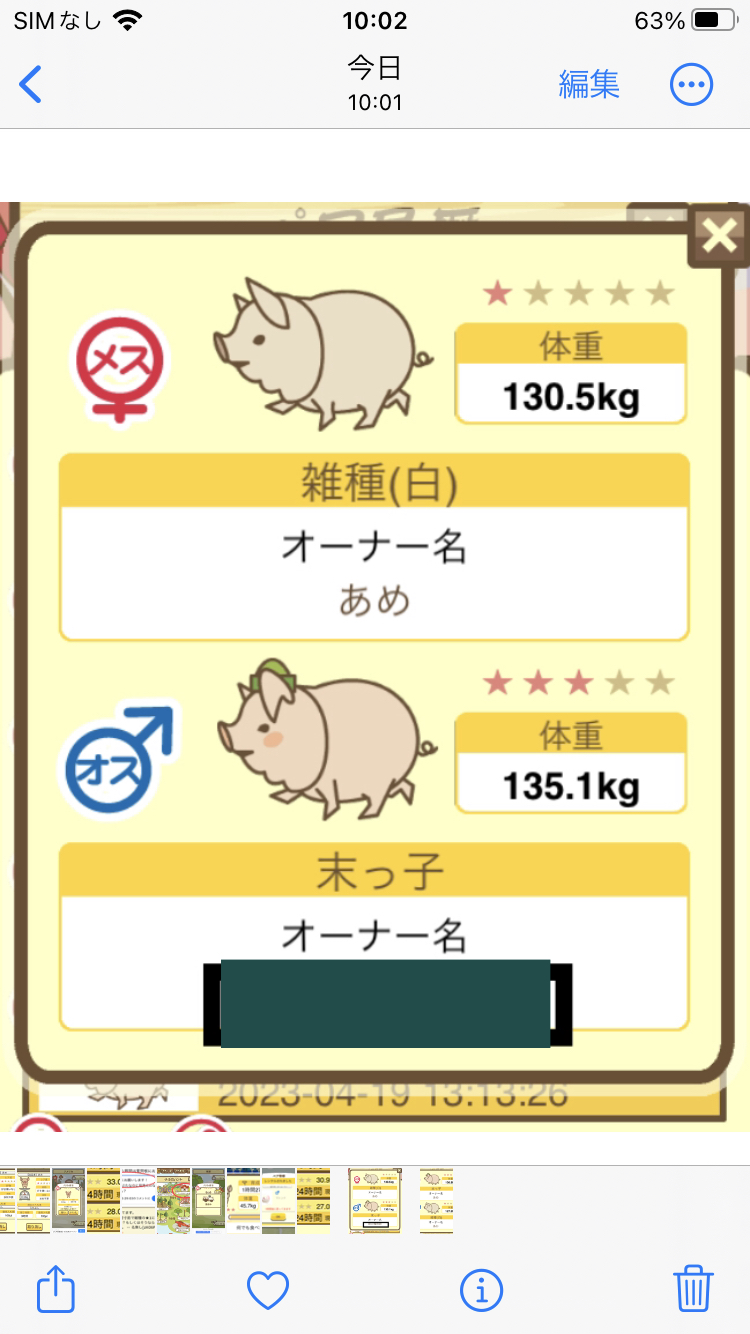Show photo info details
Viewport: 750px width, 1334px height.
pyautogui.click(x=481, y=1291)
